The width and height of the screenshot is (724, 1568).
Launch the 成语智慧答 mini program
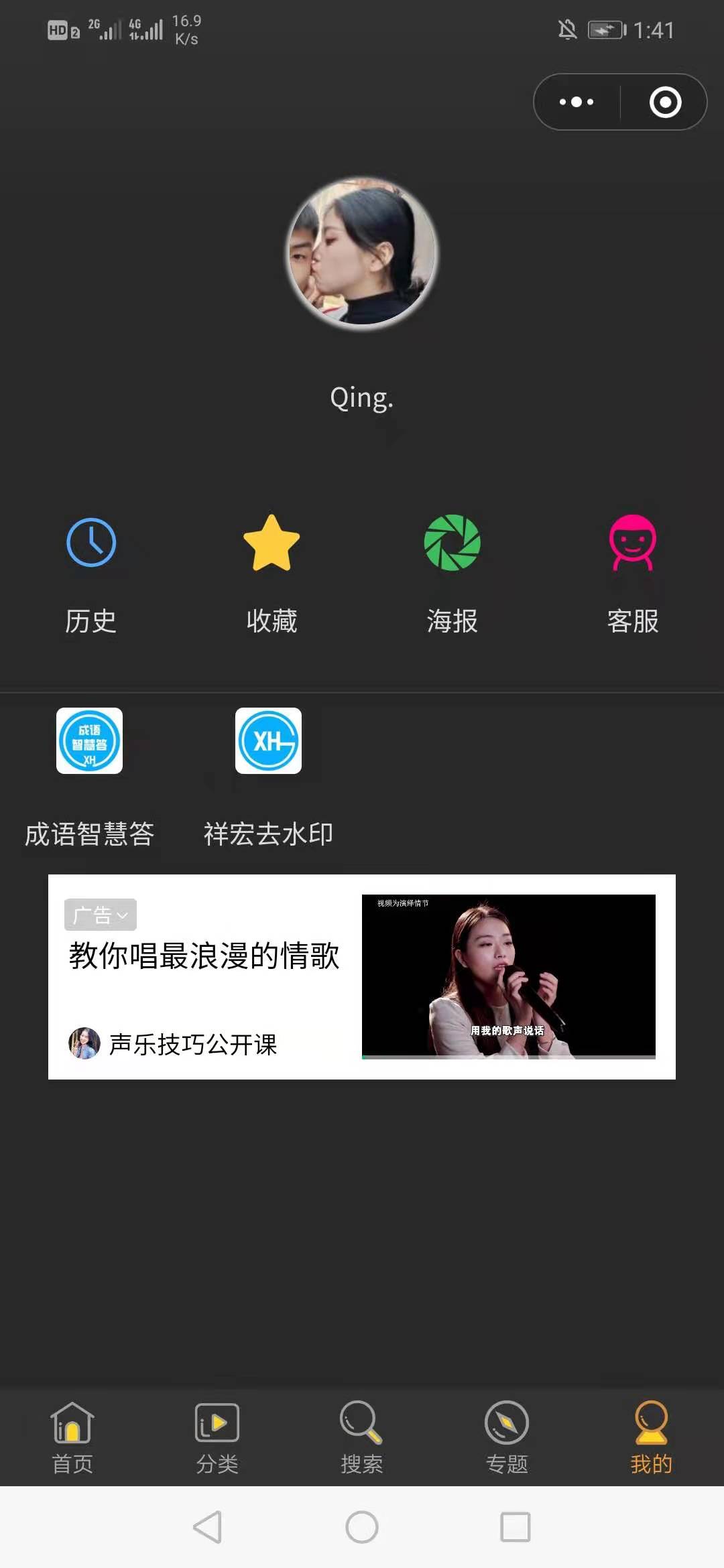point(89,741)
